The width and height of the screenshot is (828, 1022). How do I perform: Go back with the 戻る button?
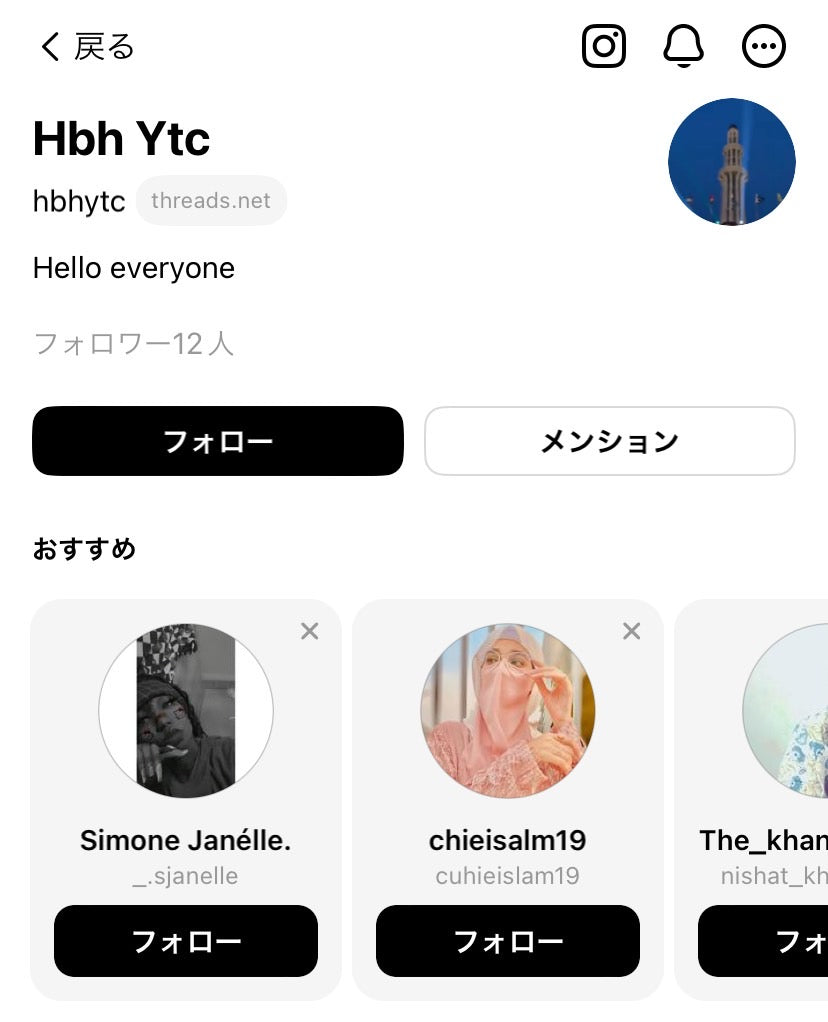[x=86, y=47]
